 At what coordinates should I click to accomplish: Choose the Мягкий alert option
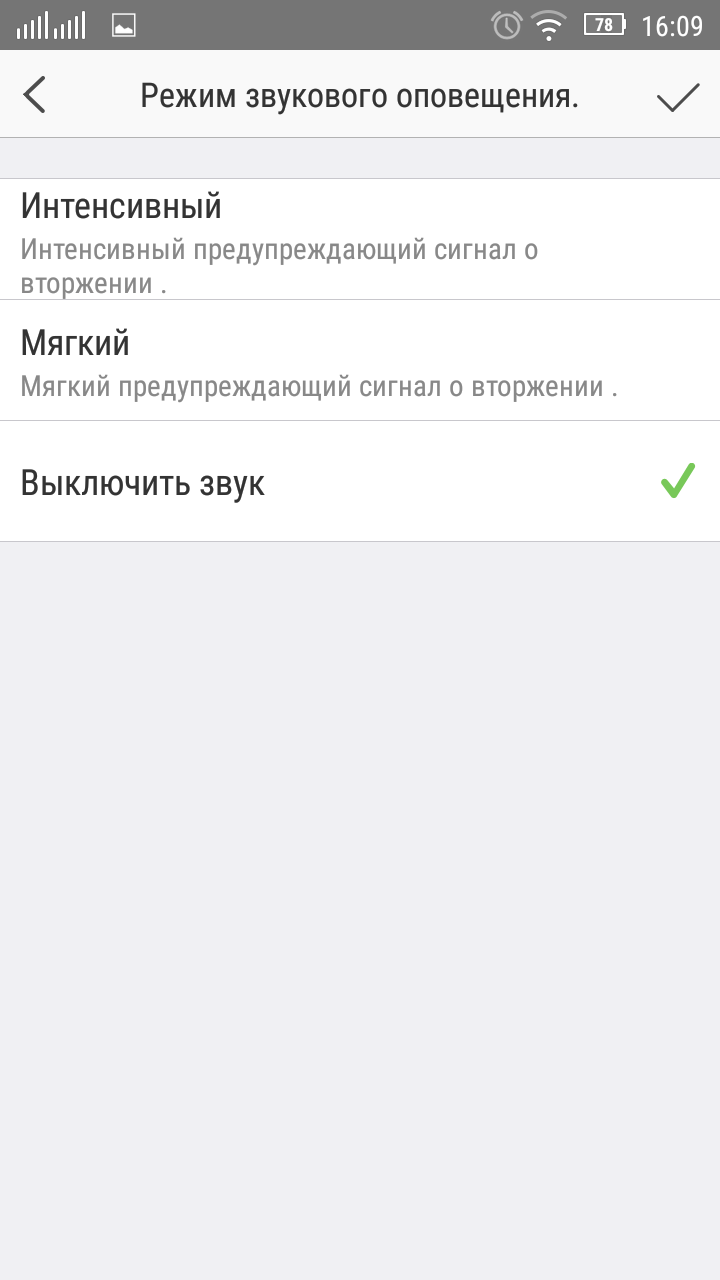[x=360, y=360]
